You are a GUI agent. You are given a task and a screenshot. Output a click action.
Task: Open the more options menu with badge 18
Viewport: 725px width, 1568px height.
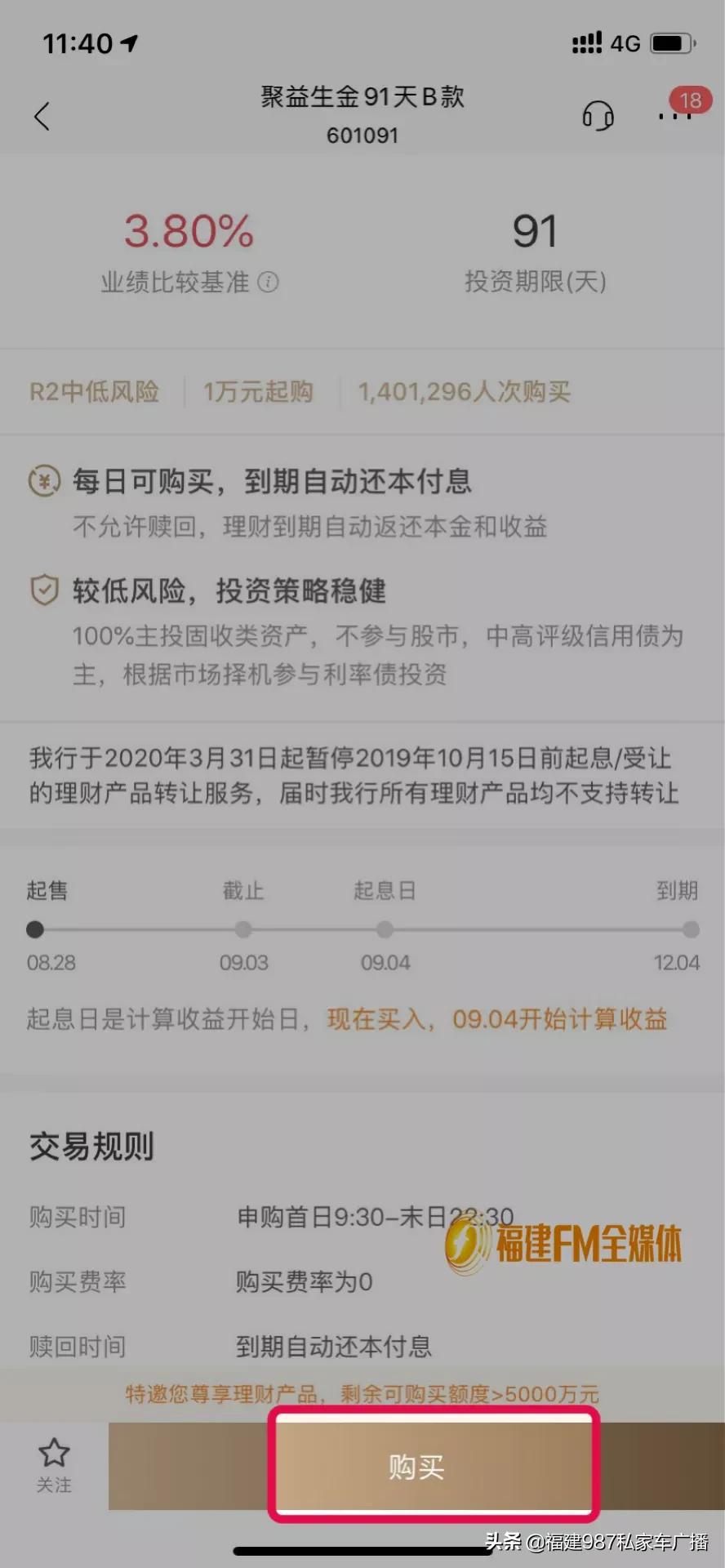[x=669, y=117]
